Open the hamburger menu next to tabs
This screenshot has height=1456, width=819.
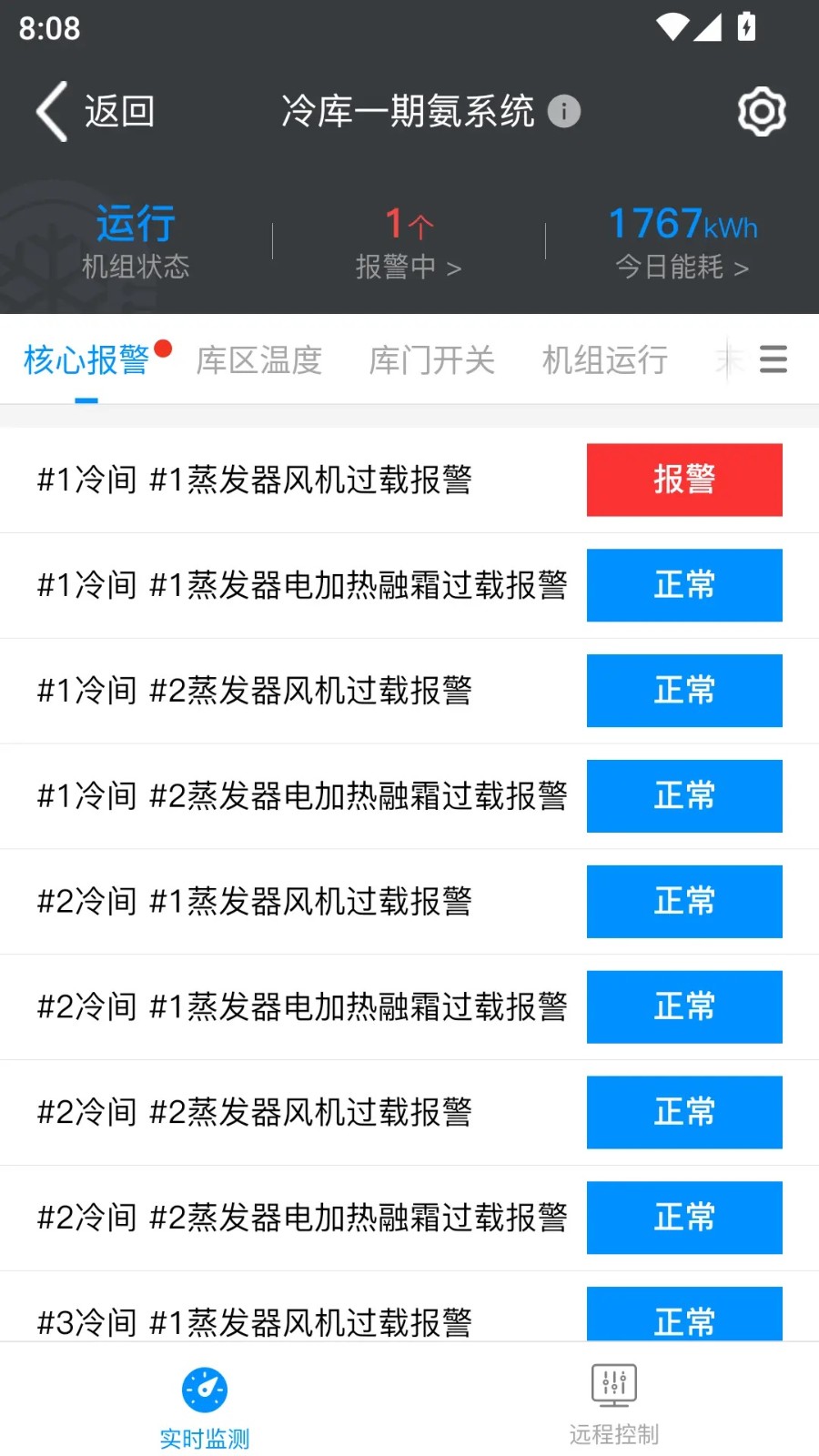tap(773, 359)
